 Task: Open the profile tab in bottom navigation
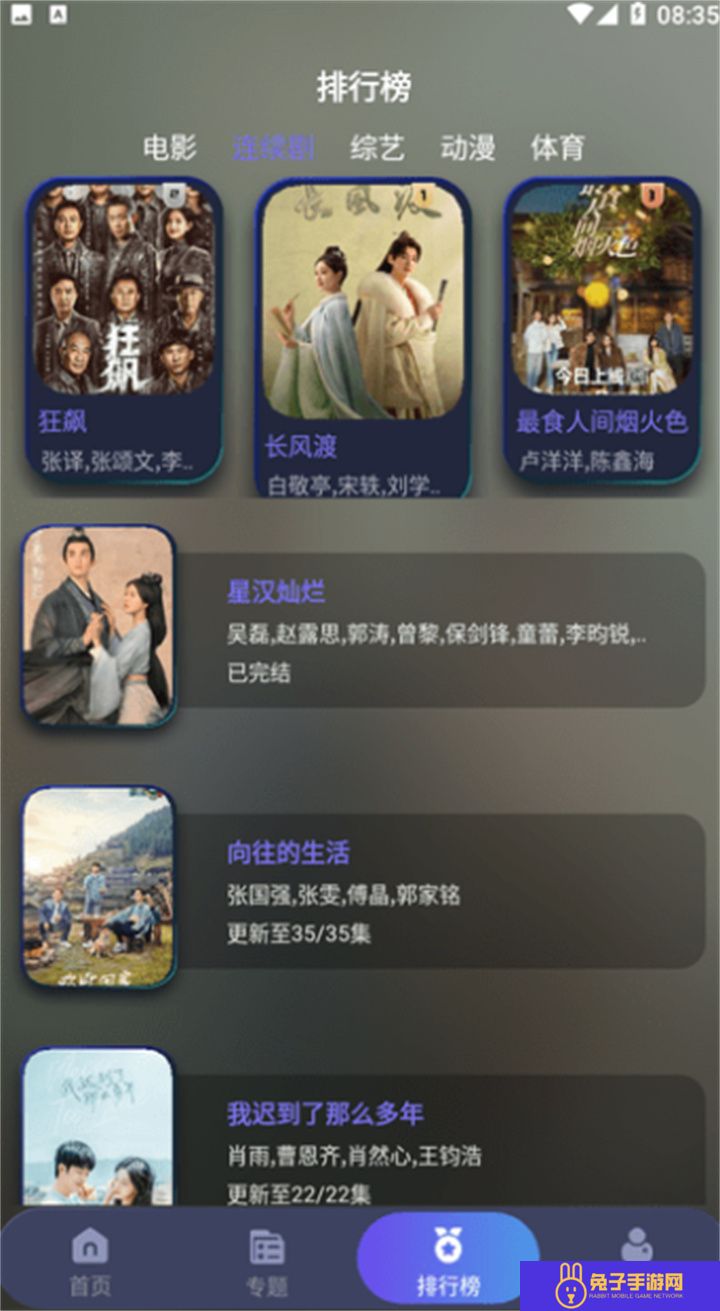tap(636, 1245)
